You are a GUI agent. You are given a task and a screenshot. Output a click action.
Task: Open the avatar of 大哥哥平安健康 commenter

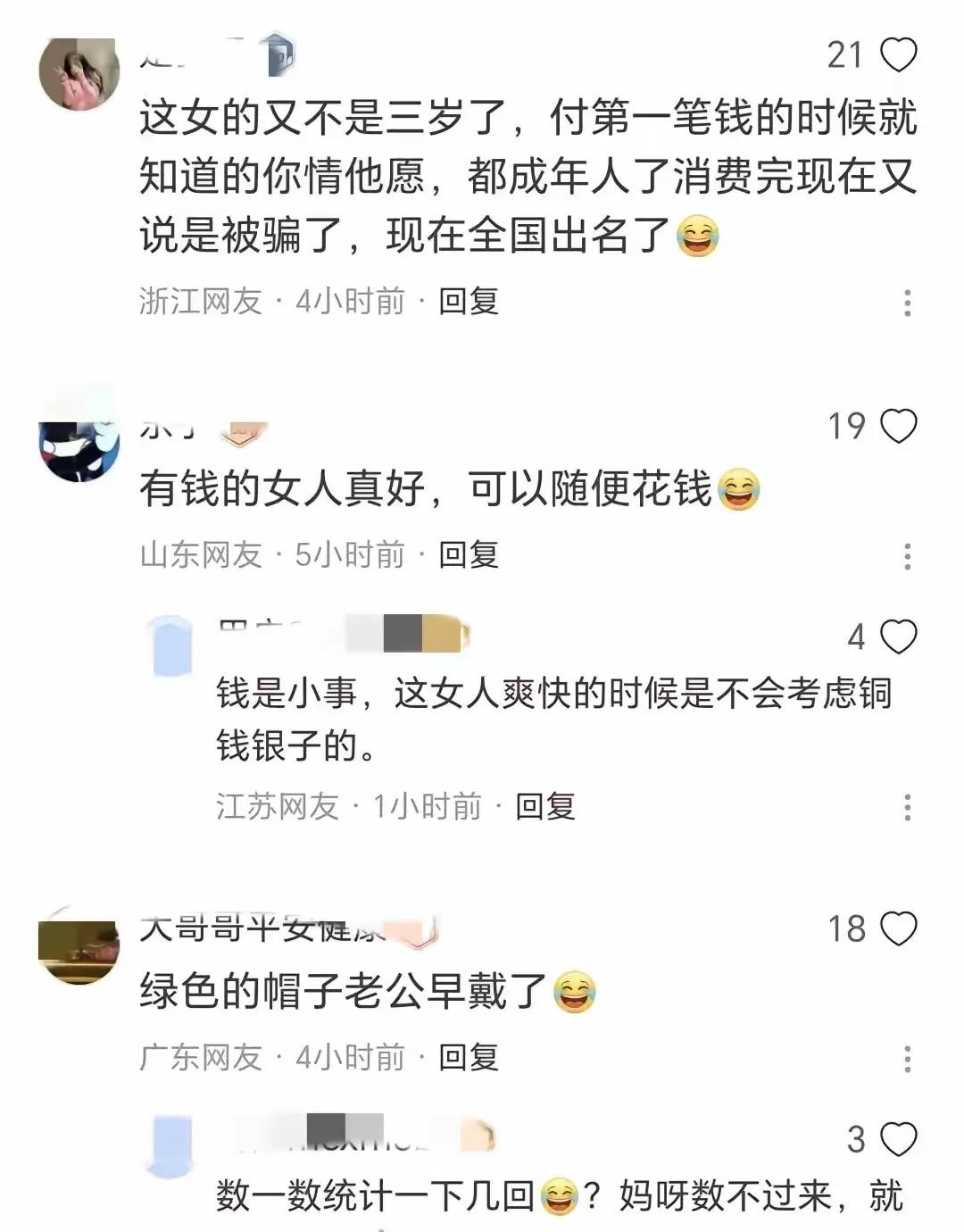[79, 946]
